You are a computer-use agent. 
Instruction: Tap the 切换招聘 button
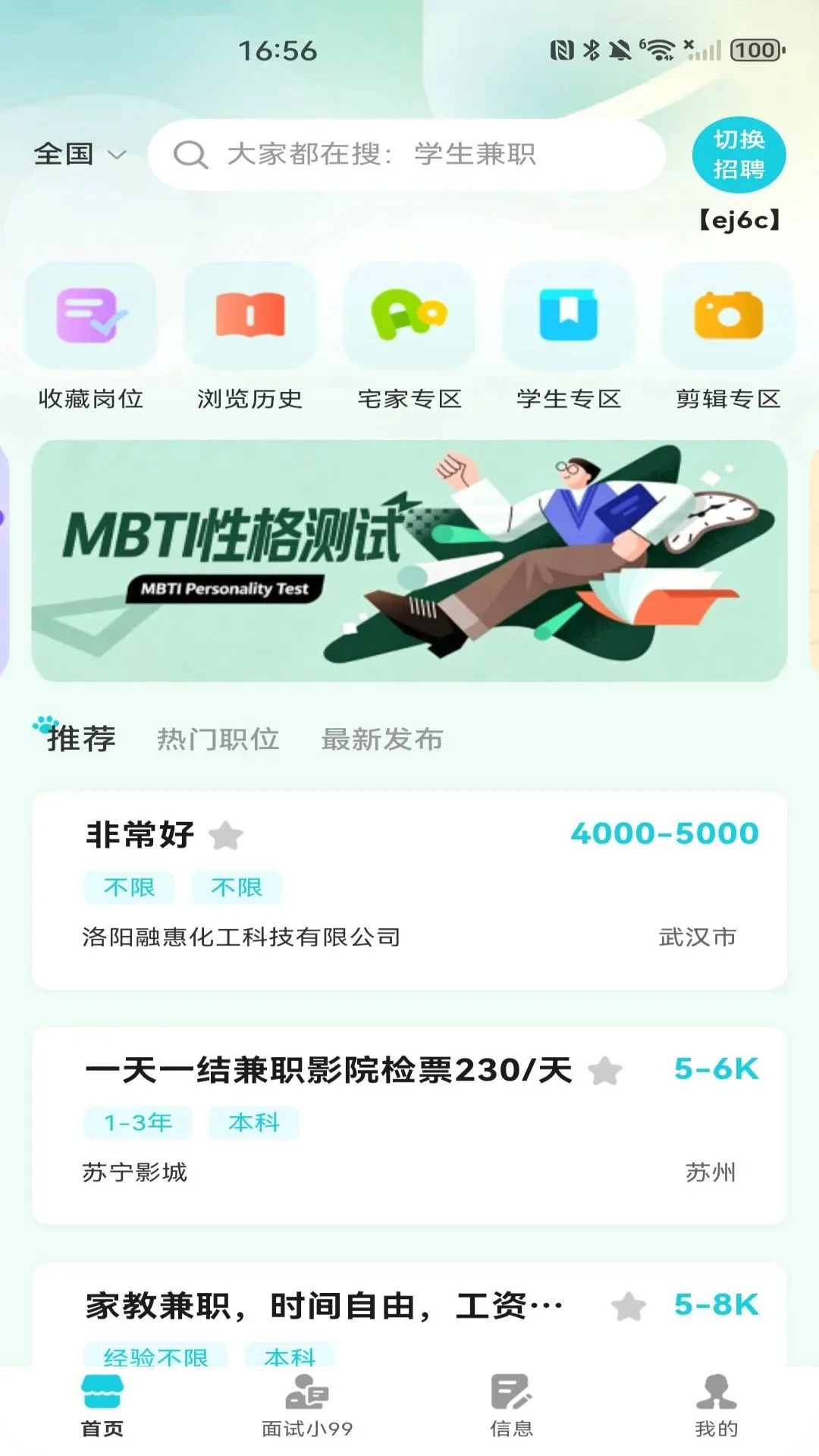(x=739, y=155)
